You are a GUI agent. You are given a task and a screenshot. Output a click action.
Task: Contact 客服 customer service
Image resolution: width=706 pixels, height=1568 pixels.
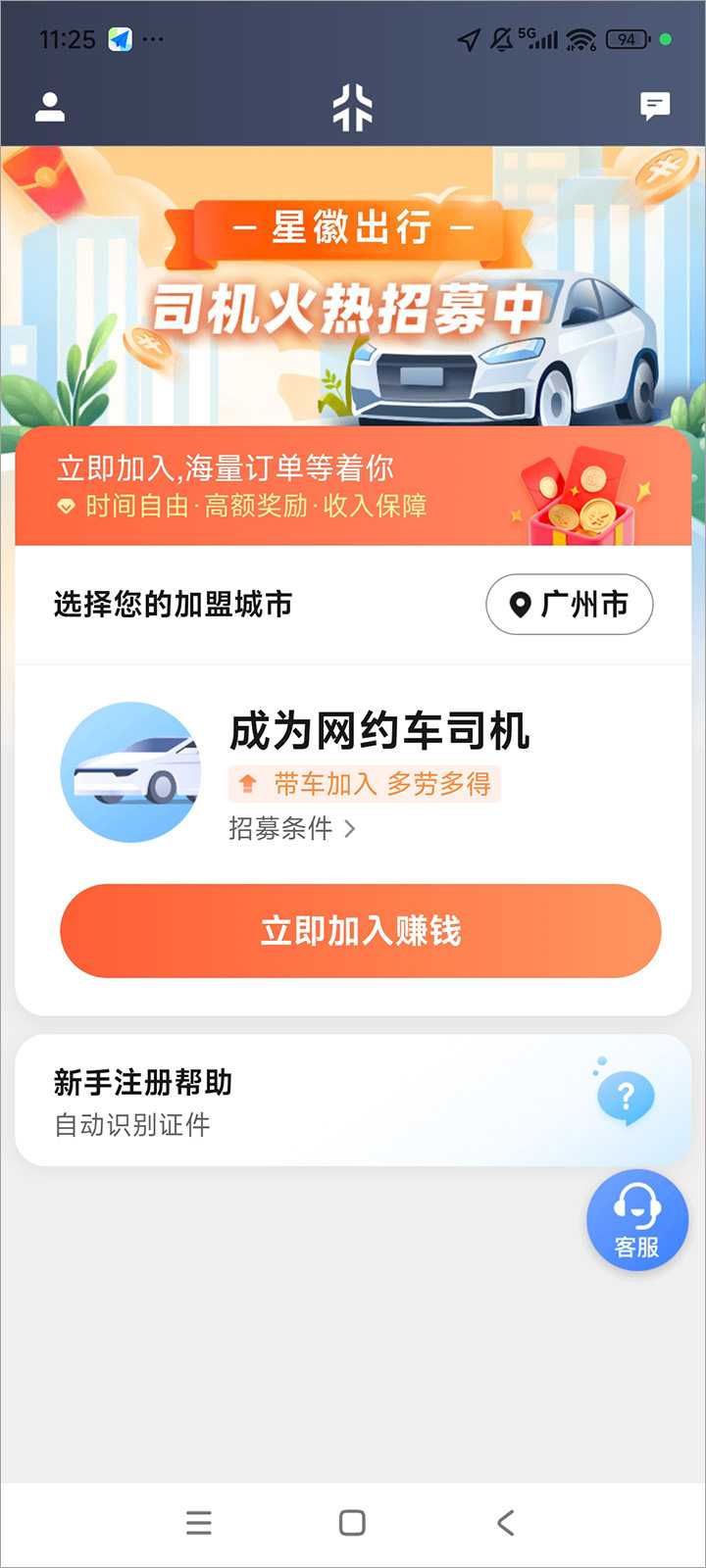(x=637, y=1220)
